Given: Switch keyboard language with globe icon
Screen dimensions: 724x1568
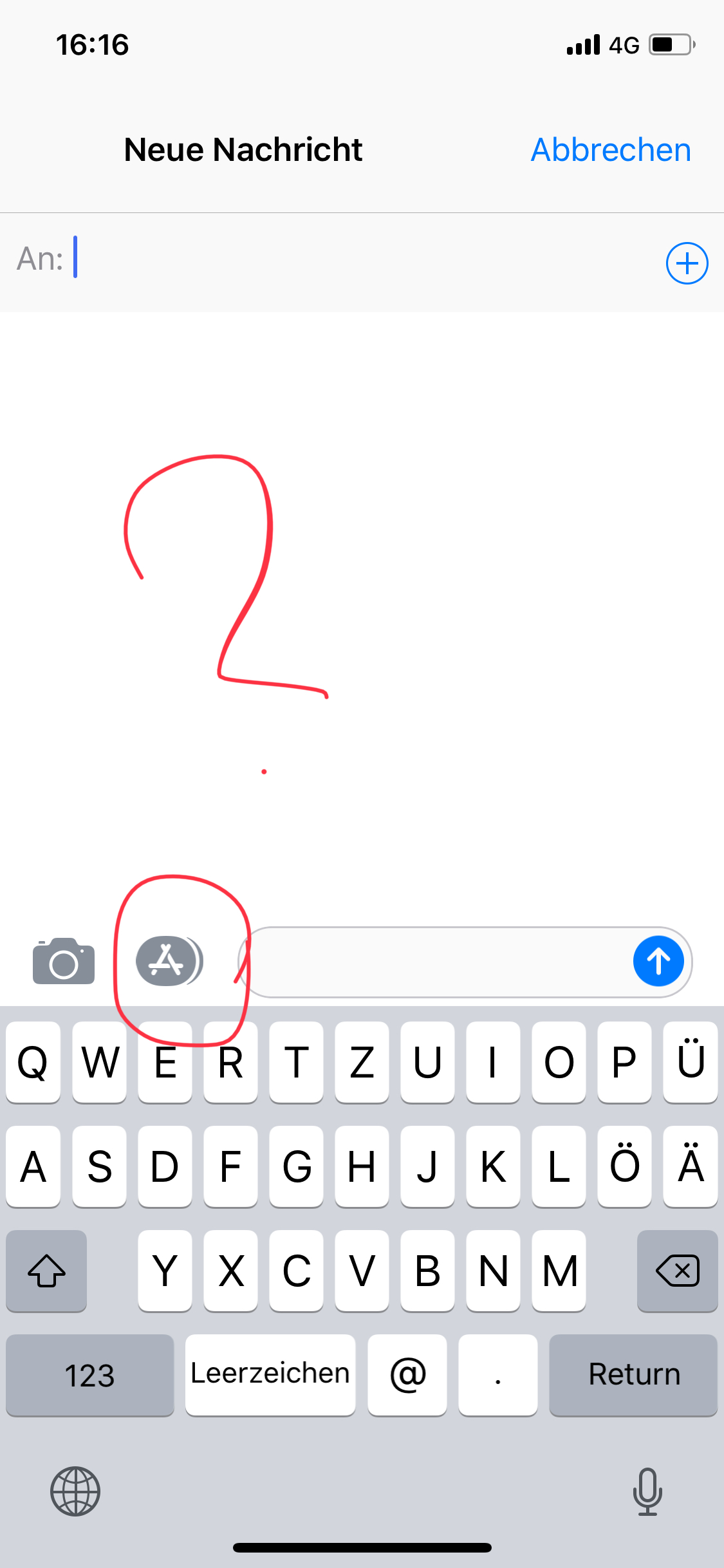Looking at the screenshot, I should click(75, 1491).
